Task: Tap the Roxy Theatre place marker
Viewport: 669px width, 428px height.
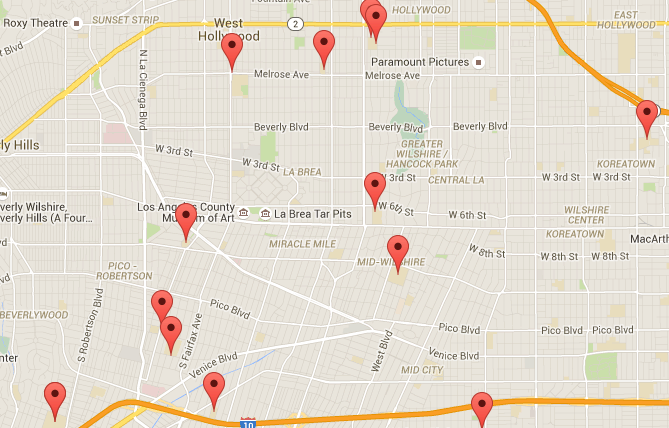Action: 77,23
